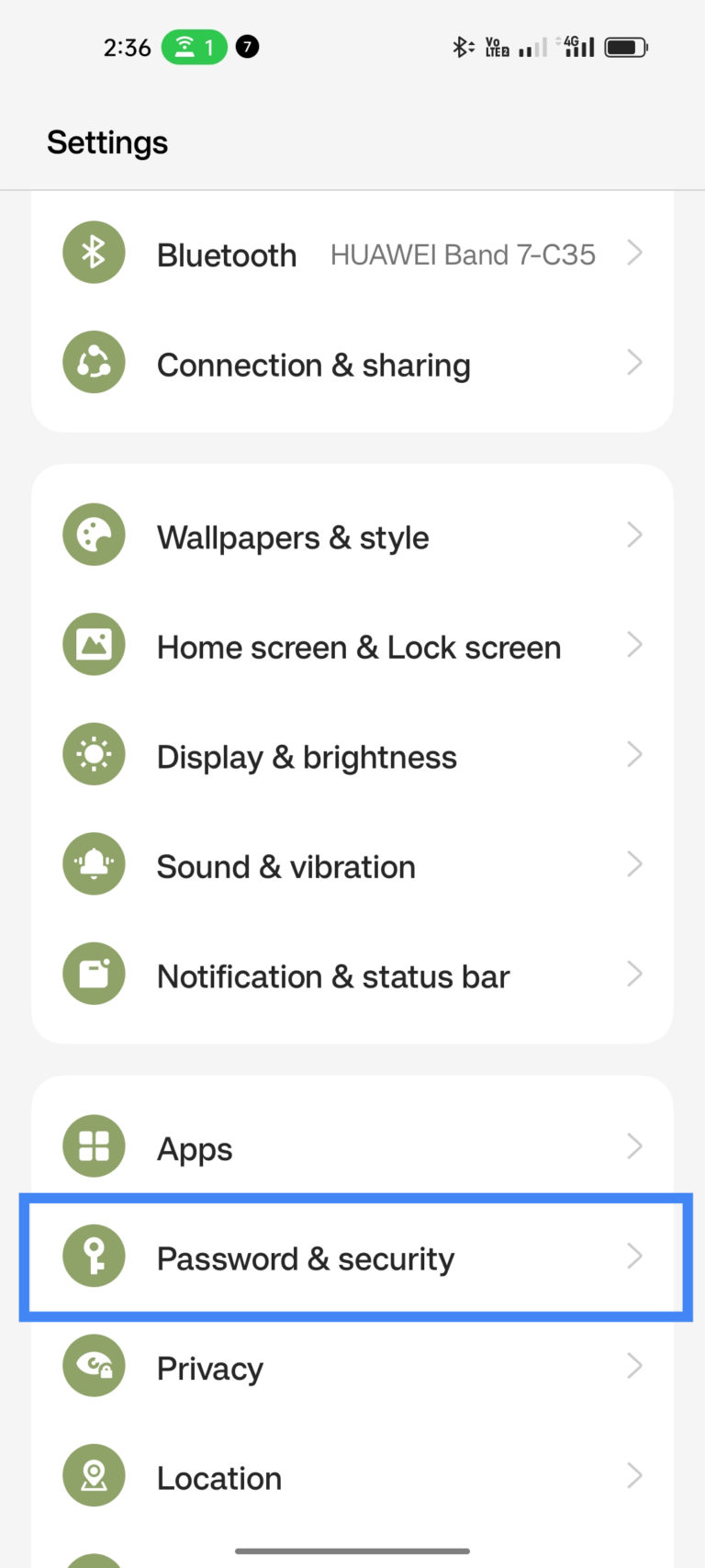Open the Apps settings row
This screenshot has height=1568, width=705.
[x=352, y=1148]
